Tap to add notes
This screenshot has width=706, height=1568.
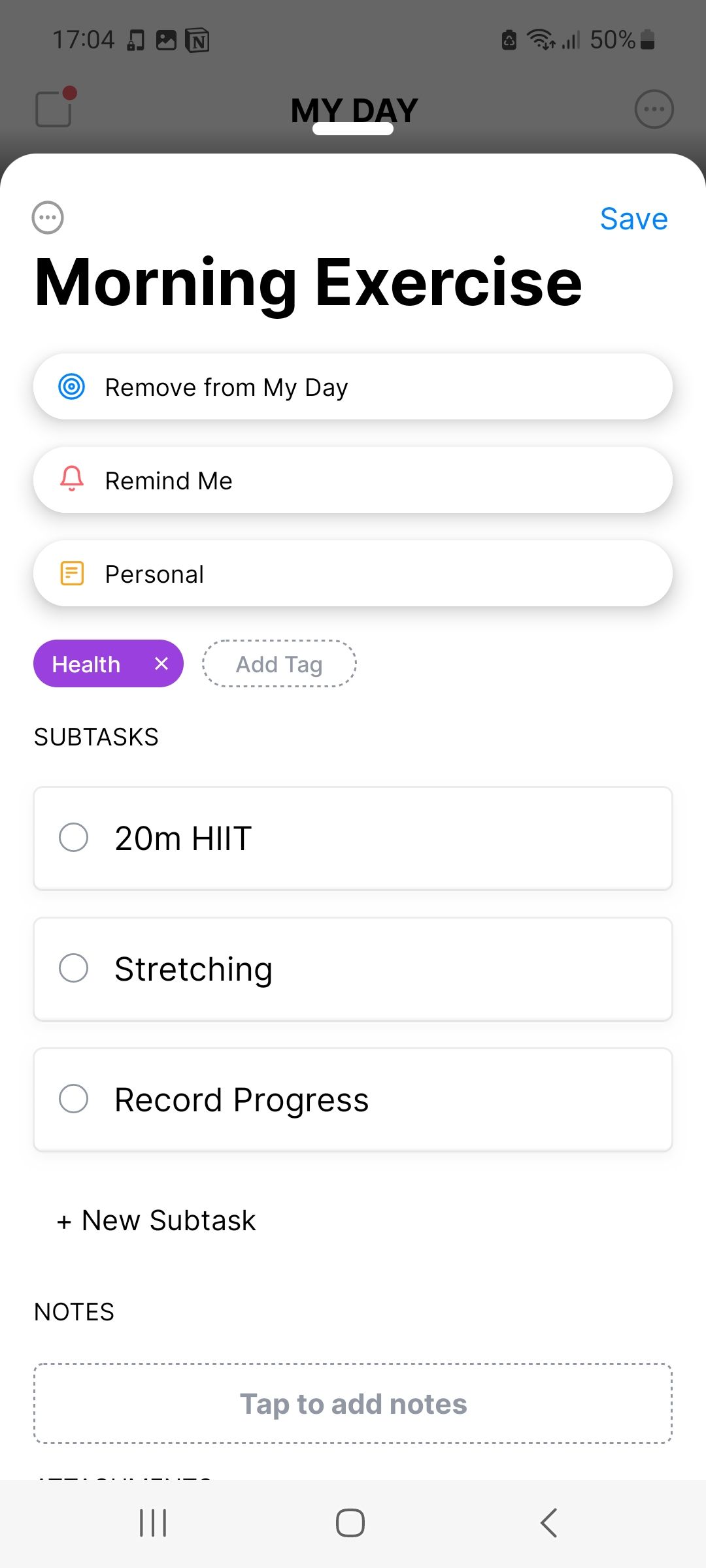[x=353, y=1403]
